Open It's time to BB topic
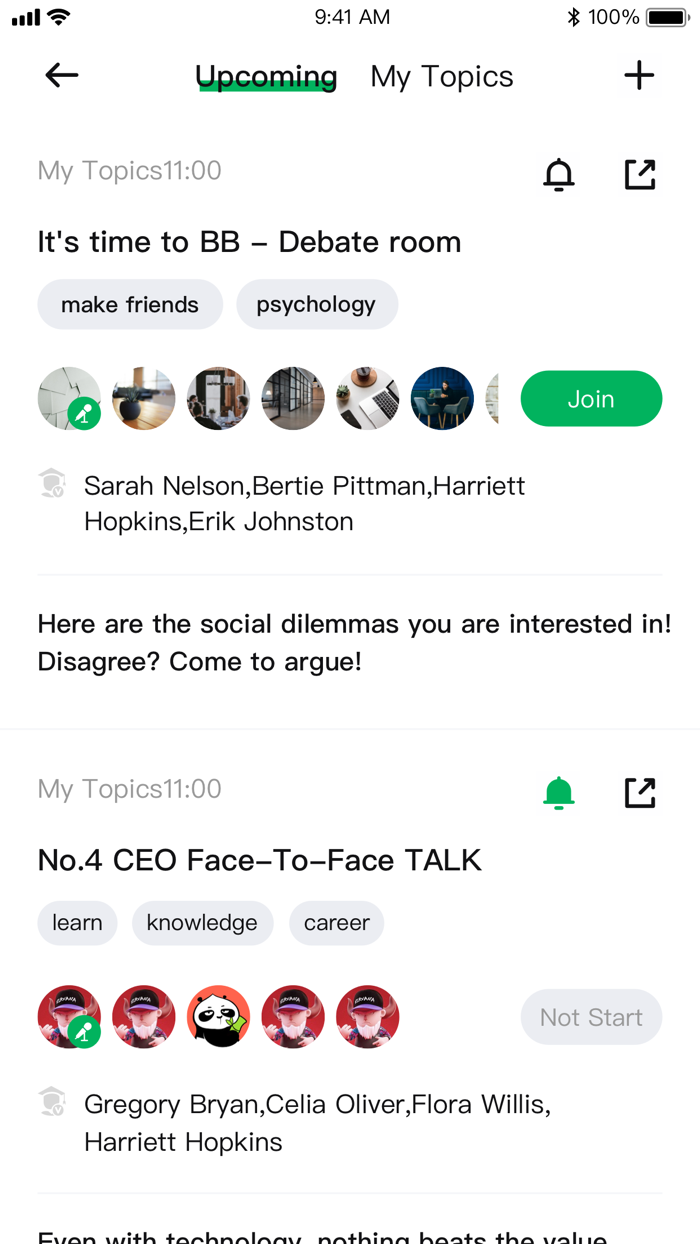Image resolution: width=700 pixels, height=1244 pixels. (249, 242)
